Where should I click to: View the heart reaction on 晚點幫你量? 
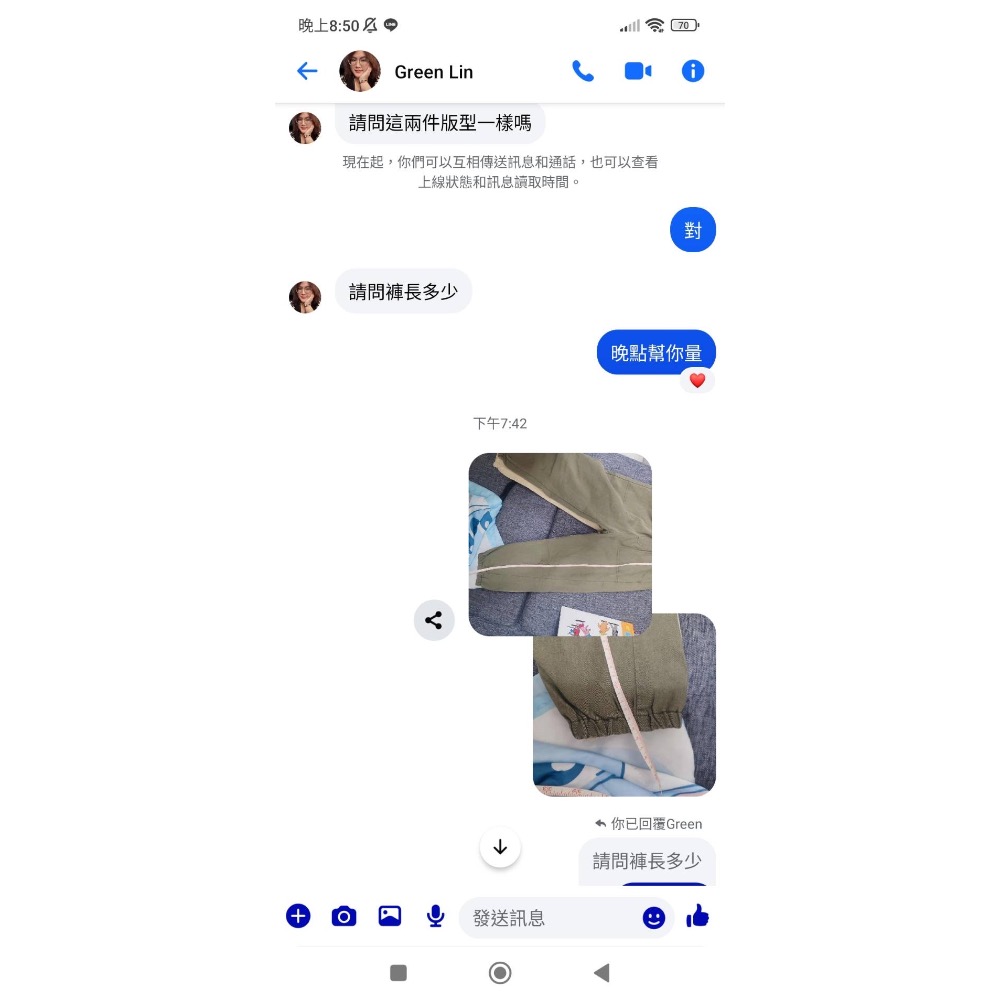point(697,381)
